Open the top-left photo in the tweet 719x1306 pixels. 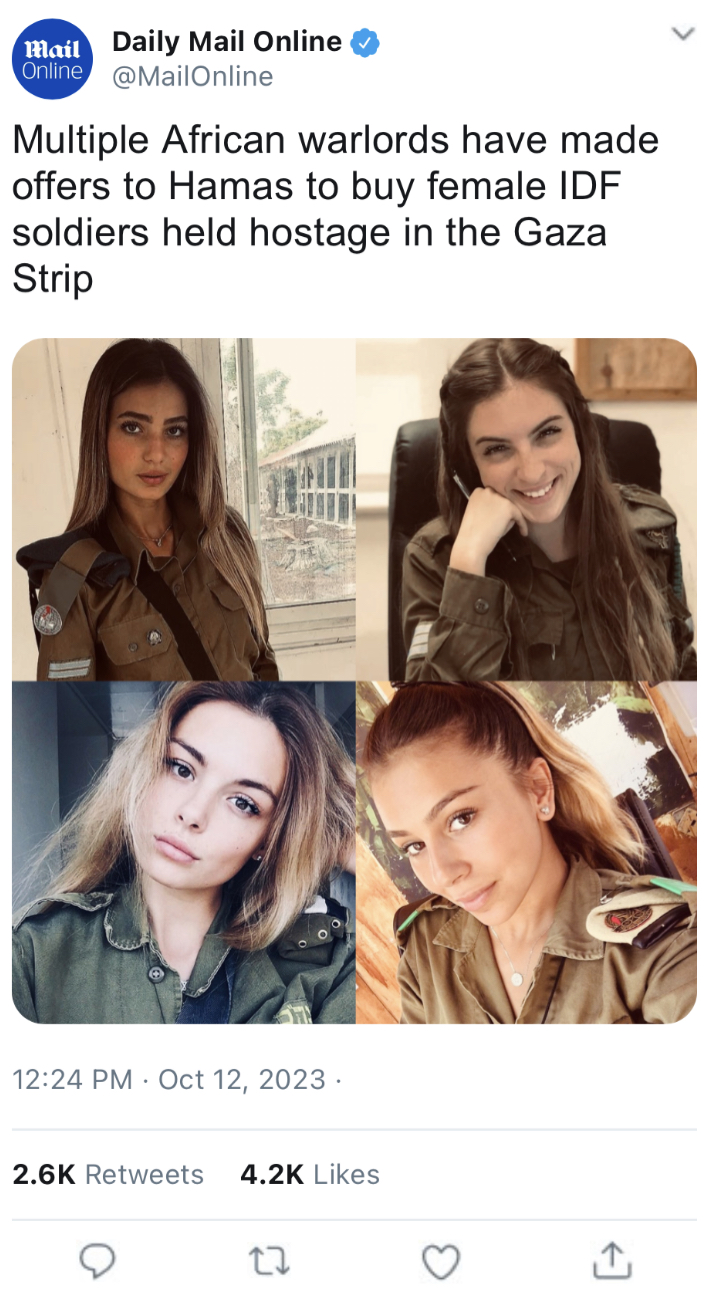pos(183,509)
